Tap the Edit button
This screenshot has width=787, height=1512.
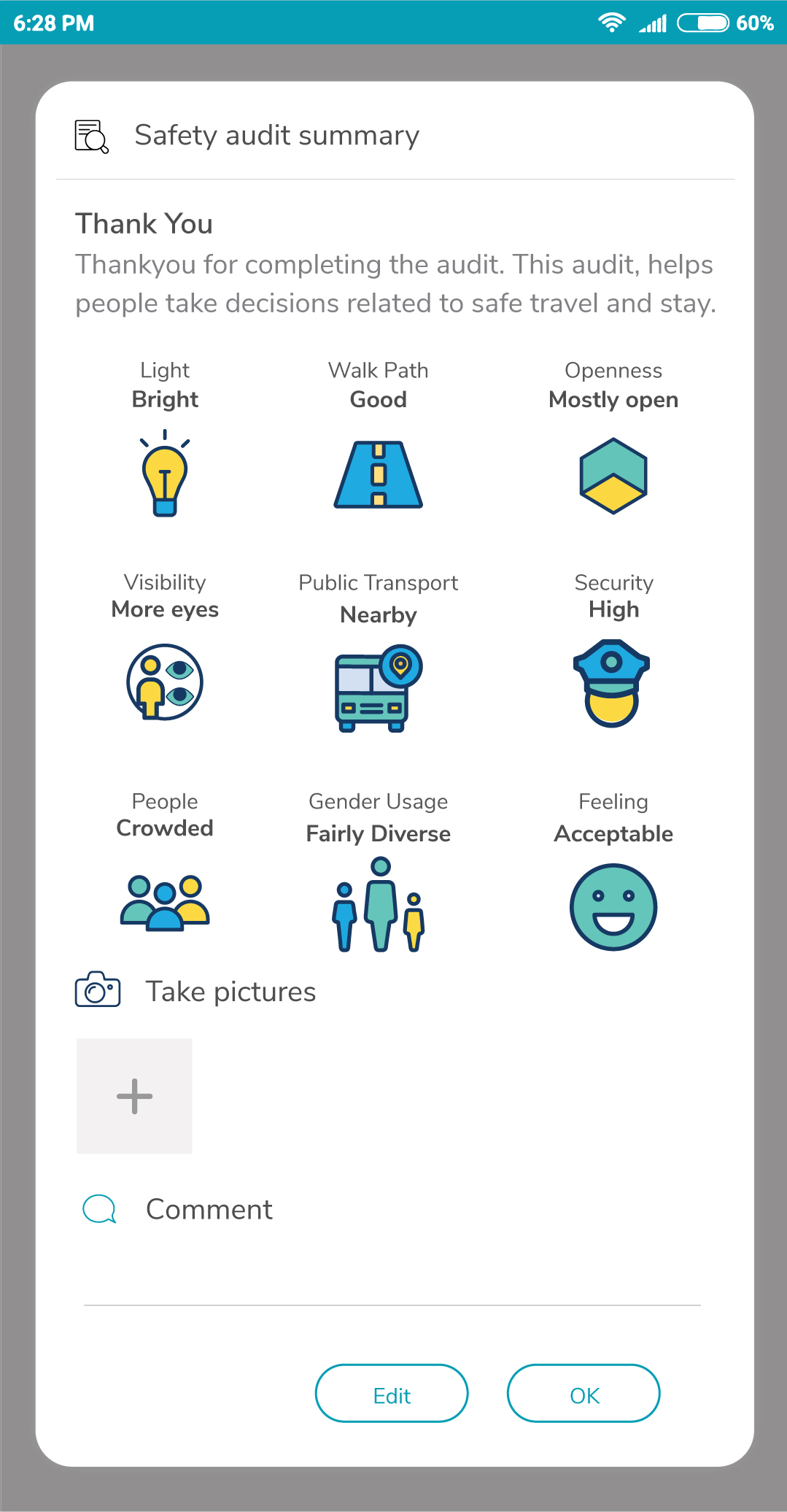[x=392, y=1394]
